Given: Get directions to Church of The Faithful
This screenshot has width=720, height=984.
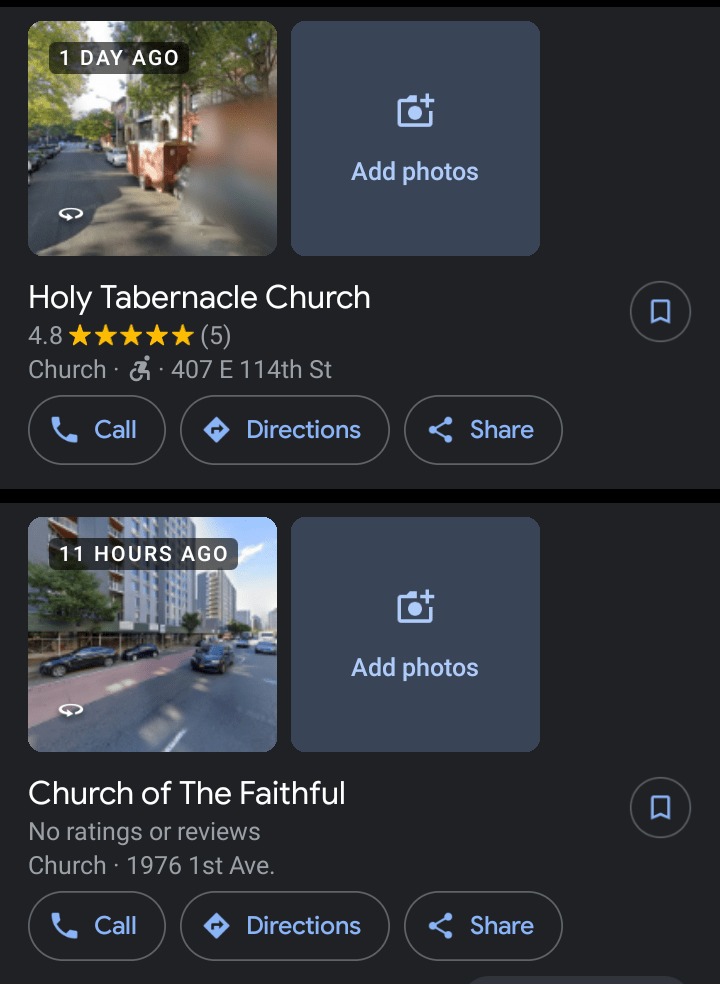Looking at the screenshot, I should [284, 926].
